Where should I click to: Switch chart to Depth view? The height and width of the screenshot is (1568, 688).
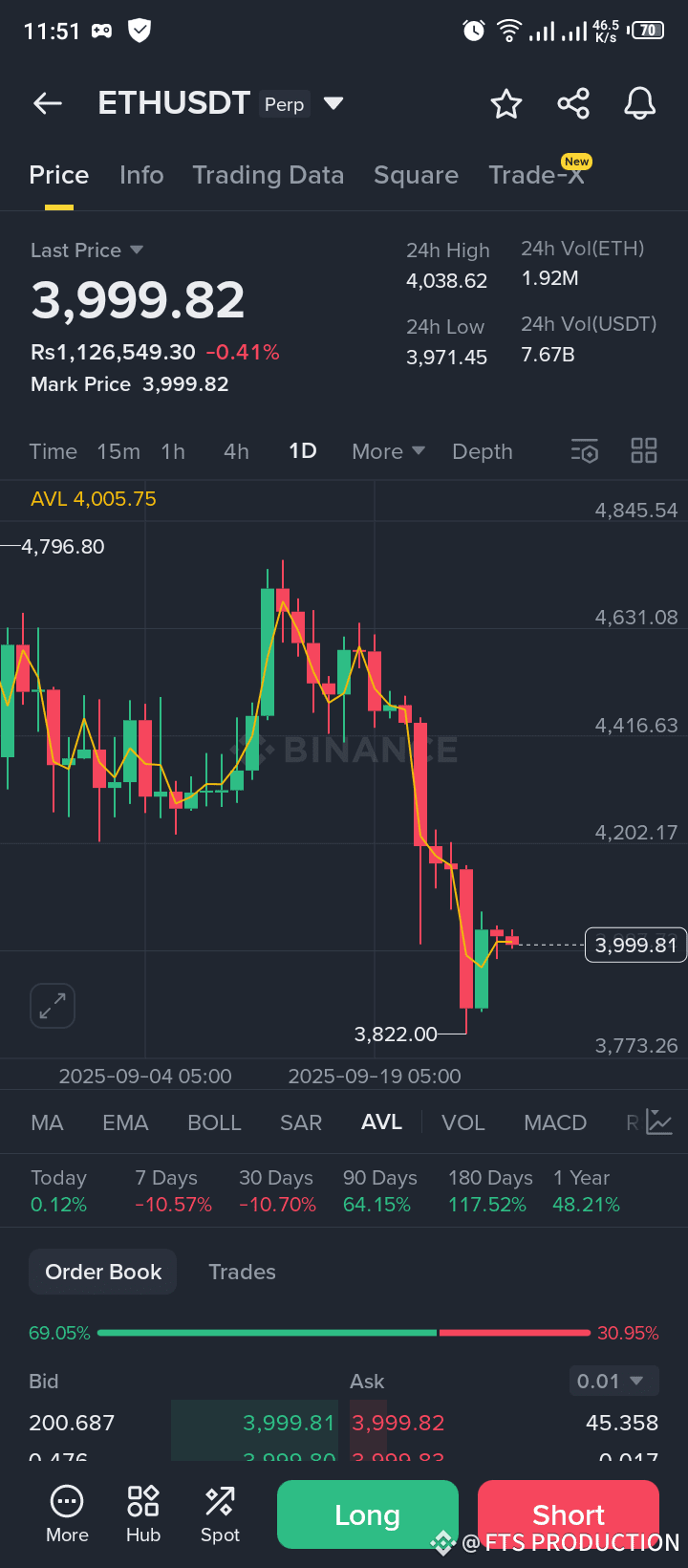(x=483, y=451)
